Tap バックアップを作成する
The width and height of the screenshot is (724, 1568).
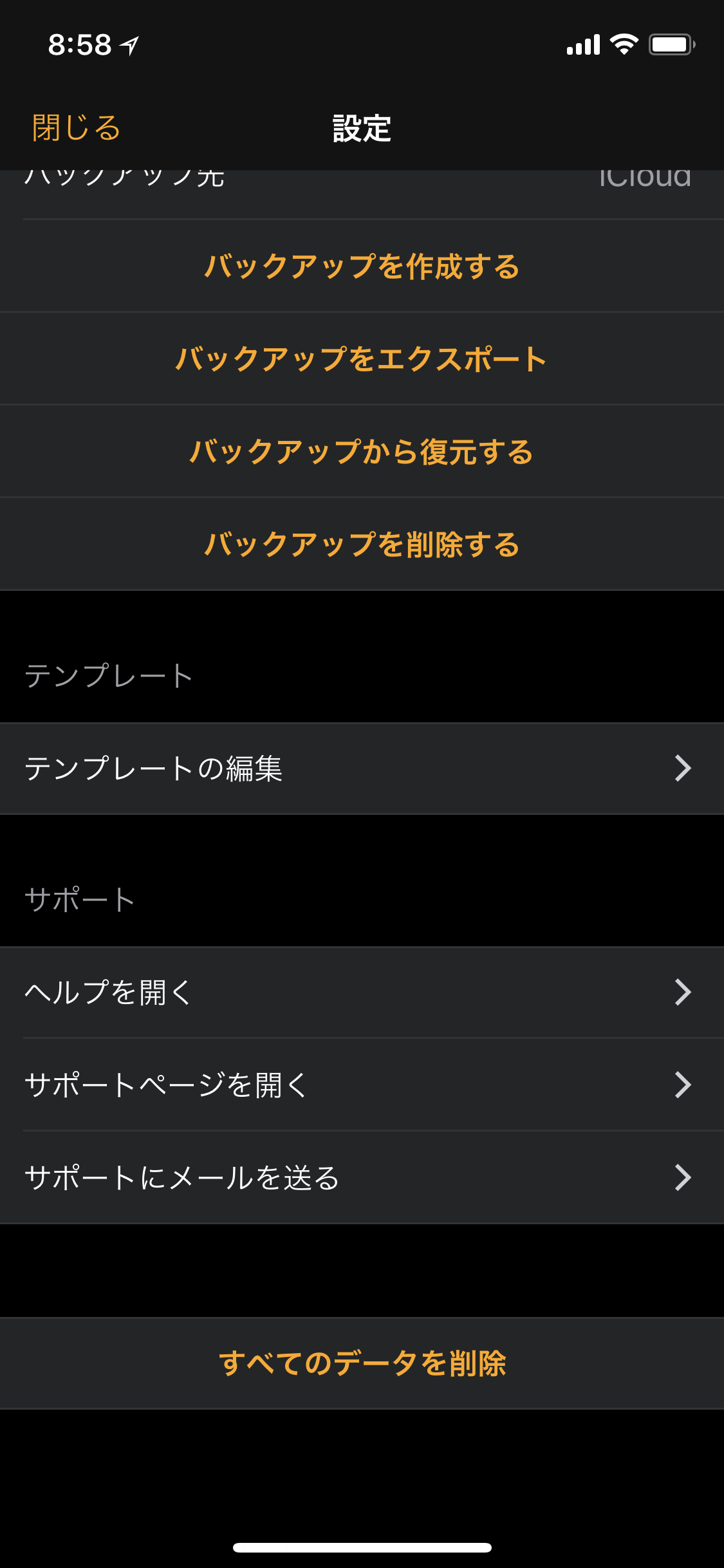pyautogui.click(x=362, y=266)
